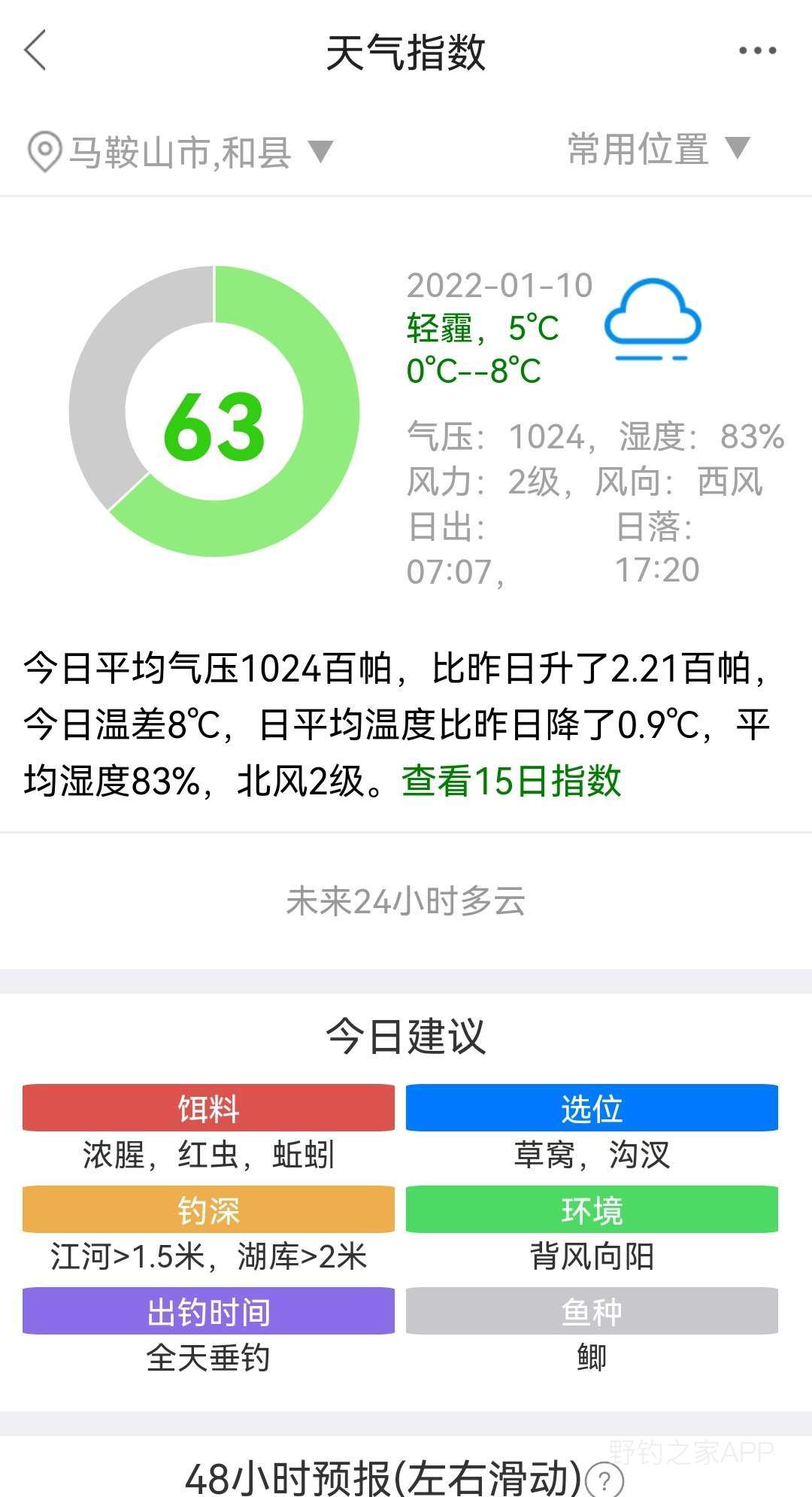Open the 查看15日指数 link

pos(511,780)
